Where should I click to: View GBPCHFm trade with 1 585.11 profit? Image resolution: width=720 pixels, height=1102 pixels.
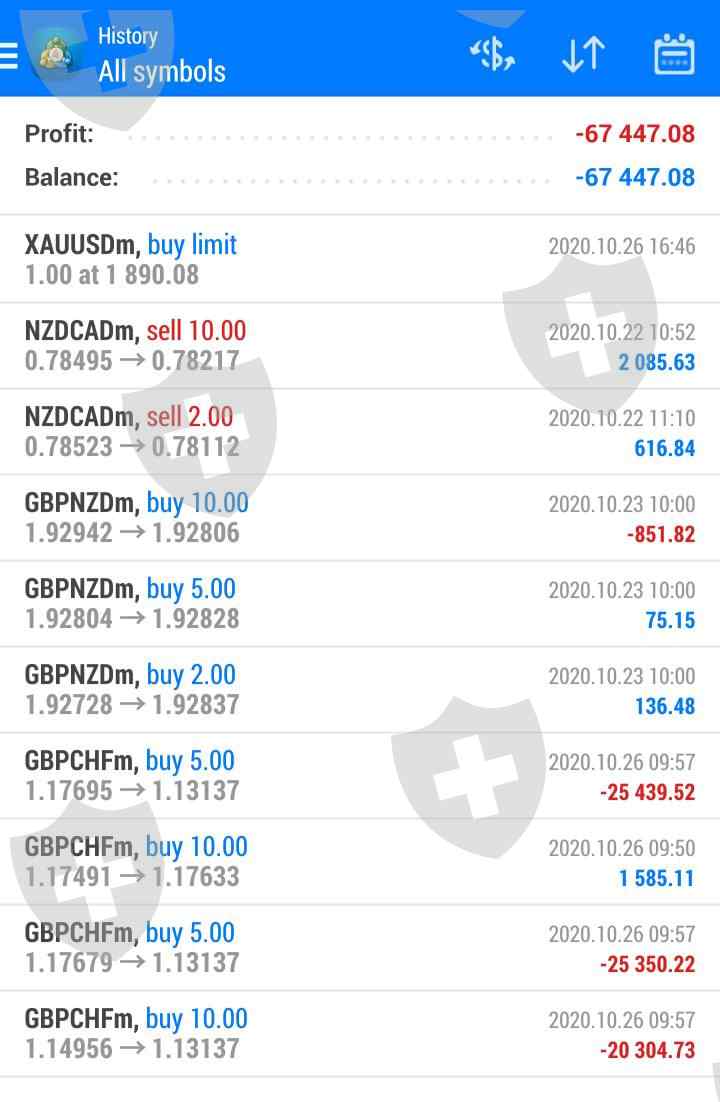360,862
